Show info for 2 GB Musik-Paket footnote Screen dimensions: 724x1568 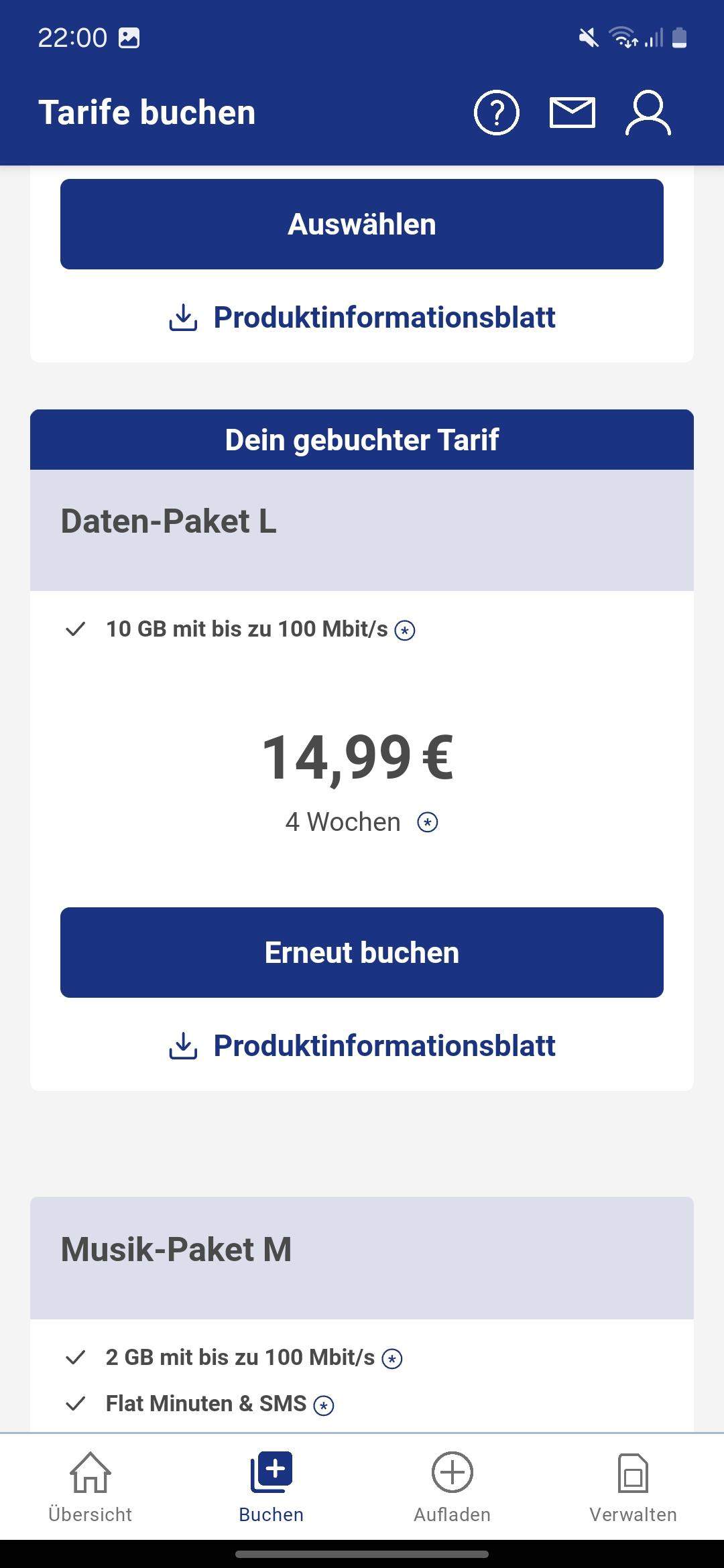pos(392,1359)
